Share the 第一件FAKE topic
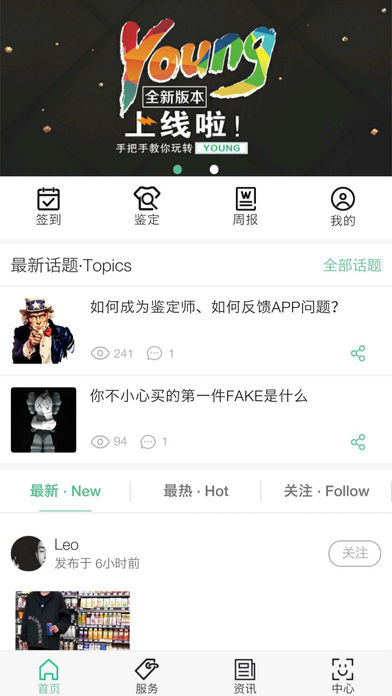The height and width of the screenshot is (696, 392). (x=358, y=442)
